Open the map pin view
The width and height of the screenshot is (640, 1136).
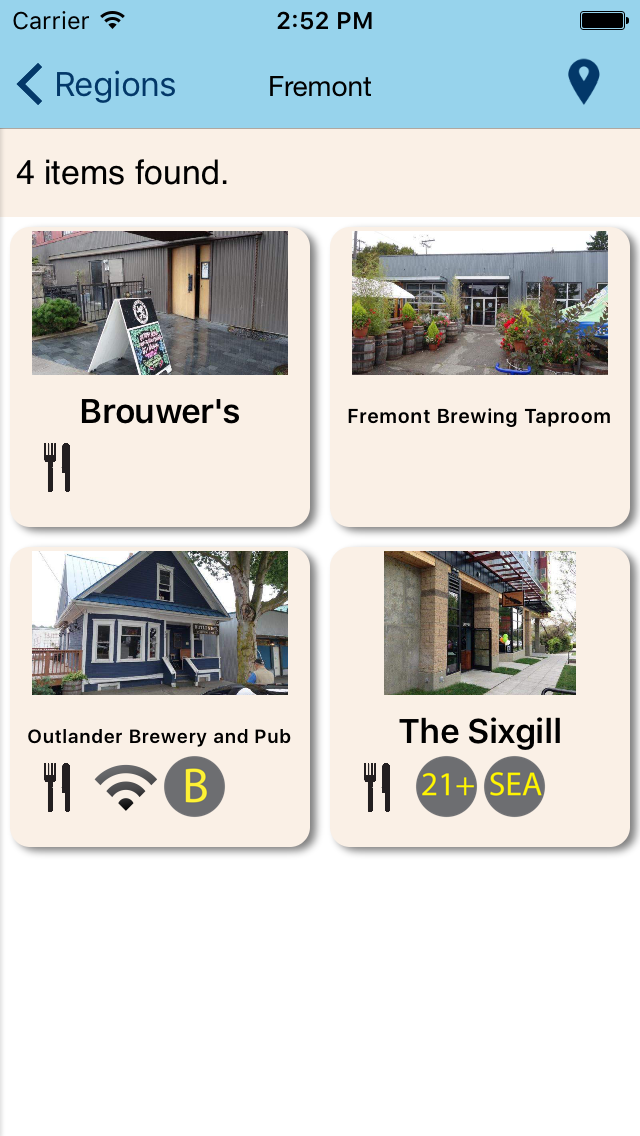click(x=583, y=83)
